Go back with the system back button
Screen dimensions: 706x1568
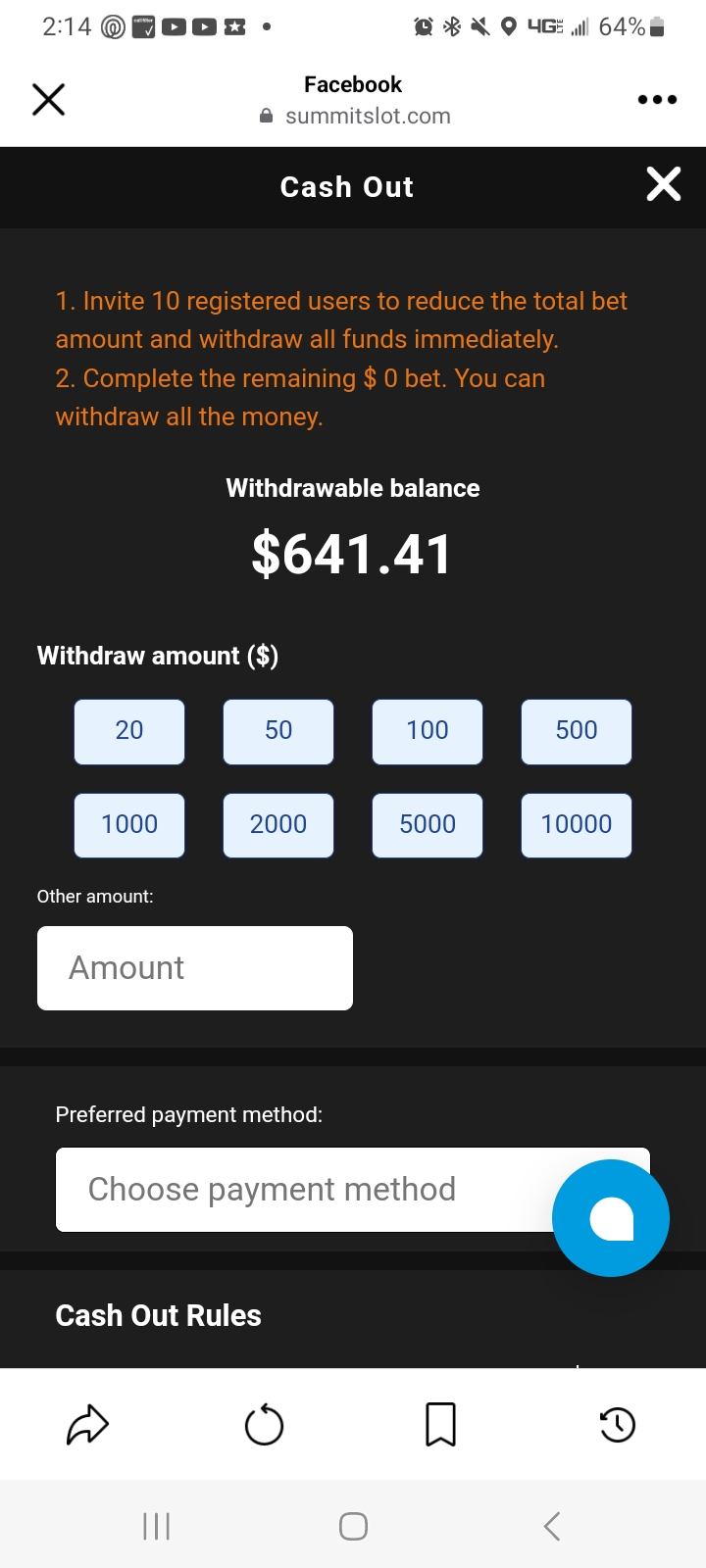552,1526
